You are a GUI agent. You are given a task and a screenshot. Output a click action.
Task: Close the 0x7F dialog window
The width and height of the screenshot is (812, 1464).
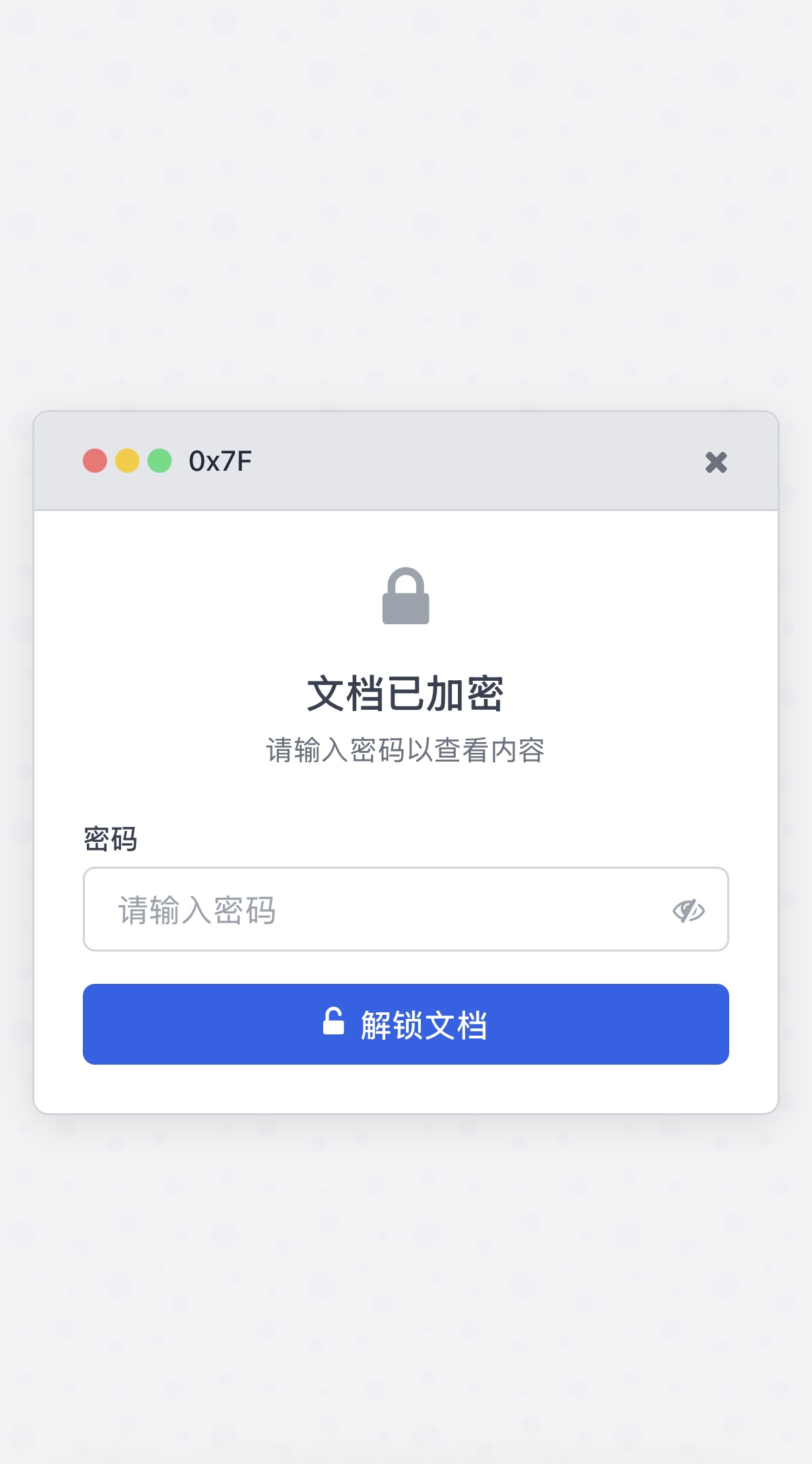(x=716, y=462)
